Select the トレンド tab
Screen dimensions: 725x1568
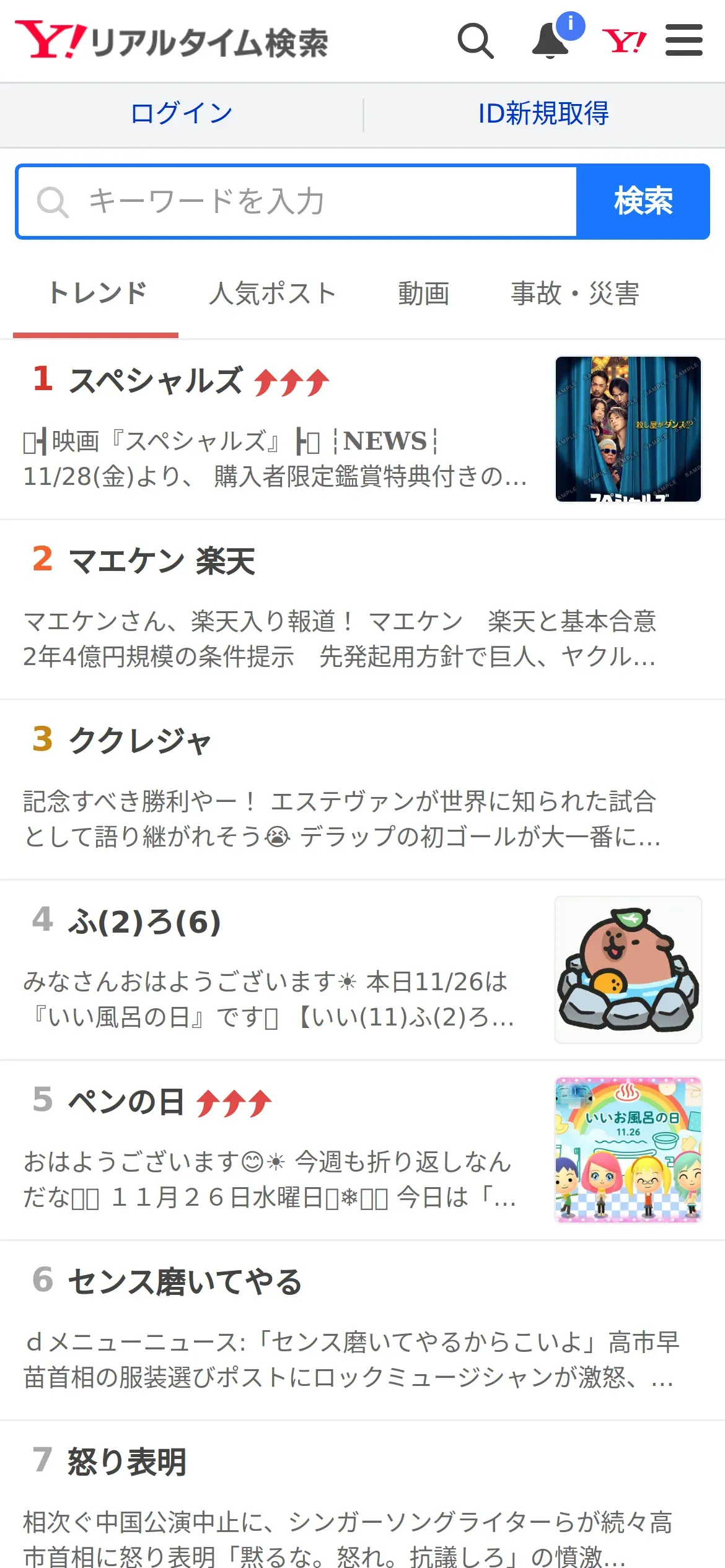point(97,294)
